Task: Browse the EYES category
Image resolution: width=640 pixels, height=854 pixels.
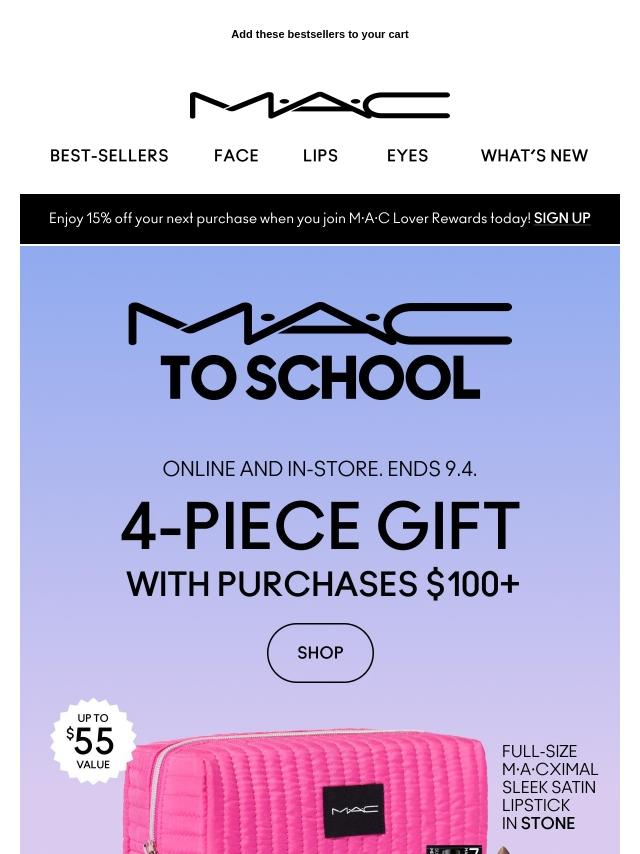Action: point(407,156)
